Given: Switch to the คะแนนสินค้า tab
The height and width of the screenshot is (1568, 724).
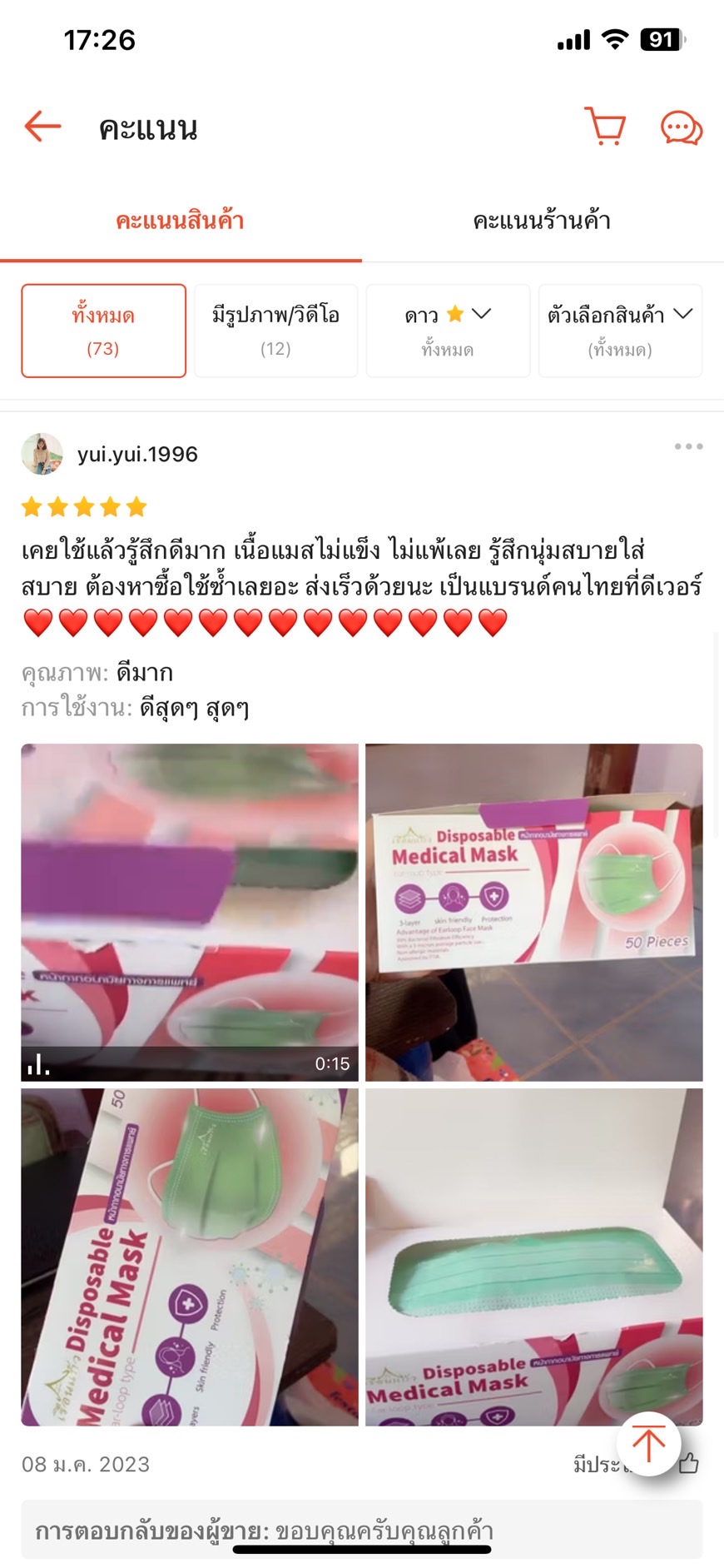Looking at the screenshot, I should pyautogui.click(x=180, y=221).
